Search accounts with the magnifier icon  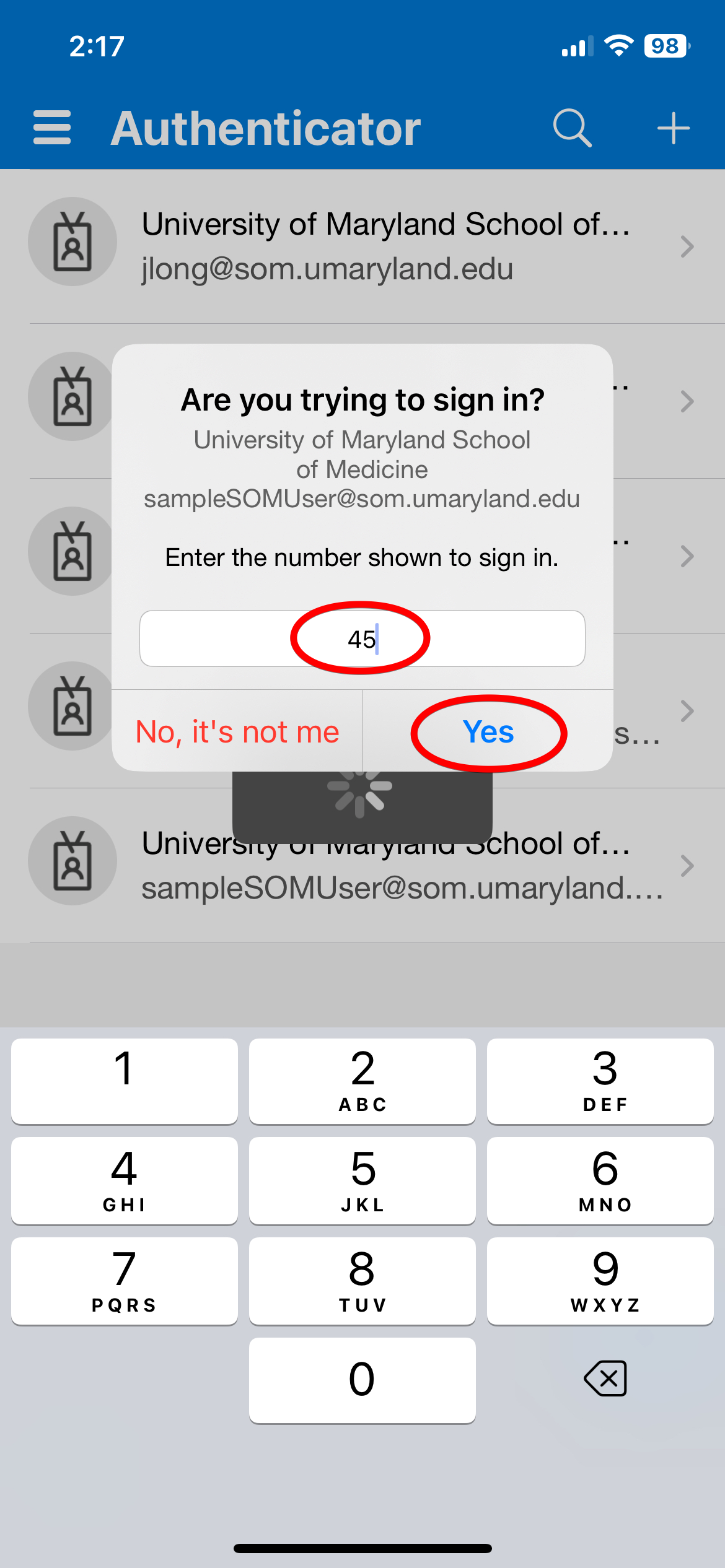point(571,128)
